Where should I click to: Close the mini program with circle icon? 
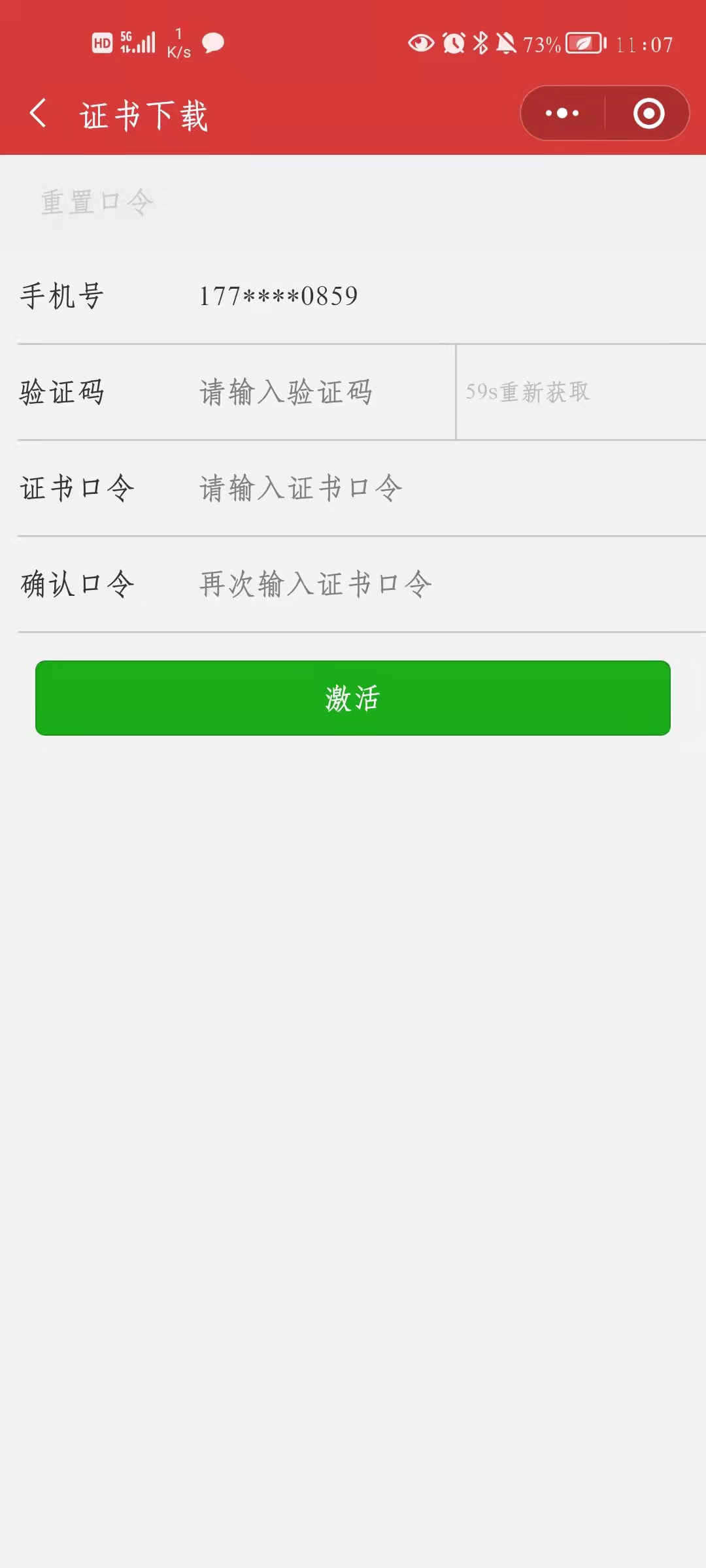648,114
